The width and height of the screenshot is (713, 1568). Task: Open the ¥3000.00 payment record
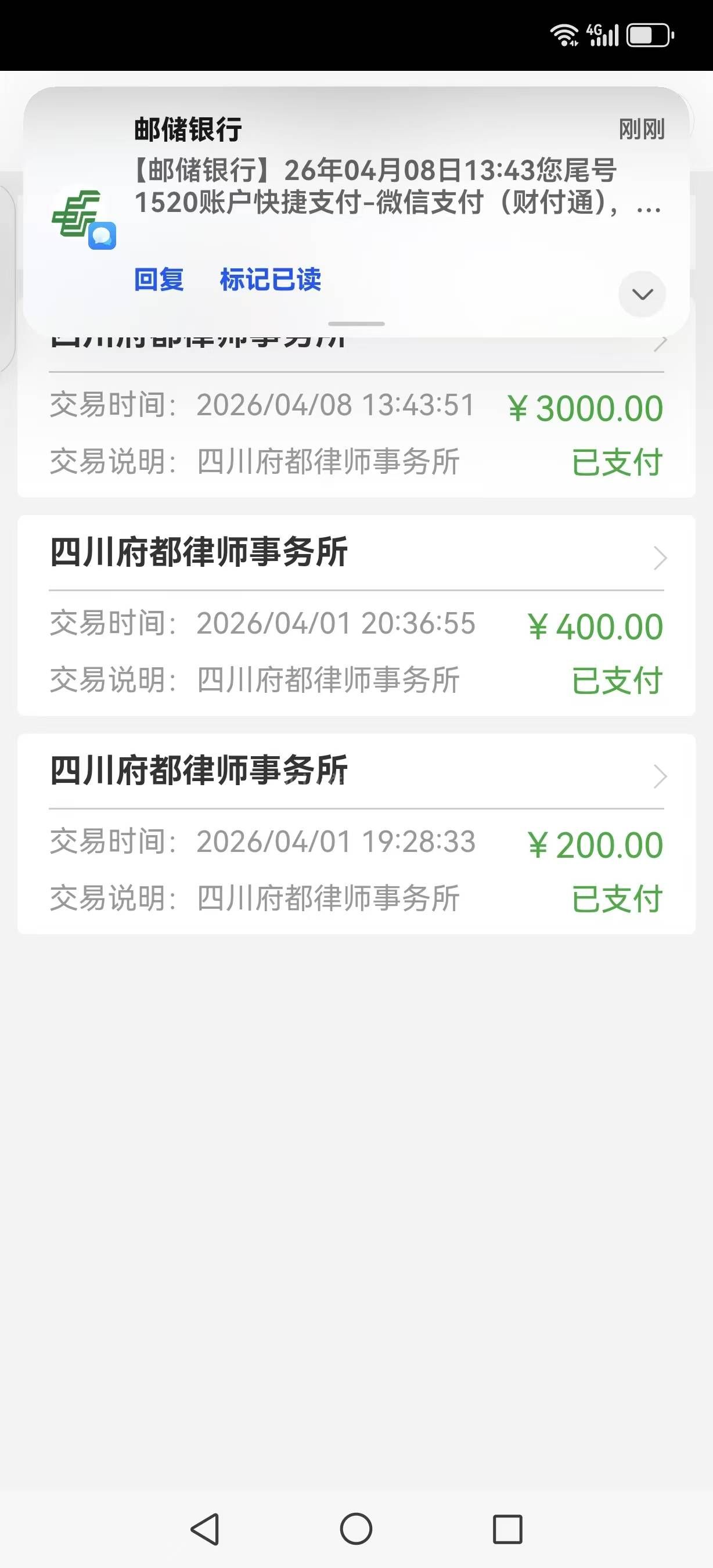(x=356, y=432)
